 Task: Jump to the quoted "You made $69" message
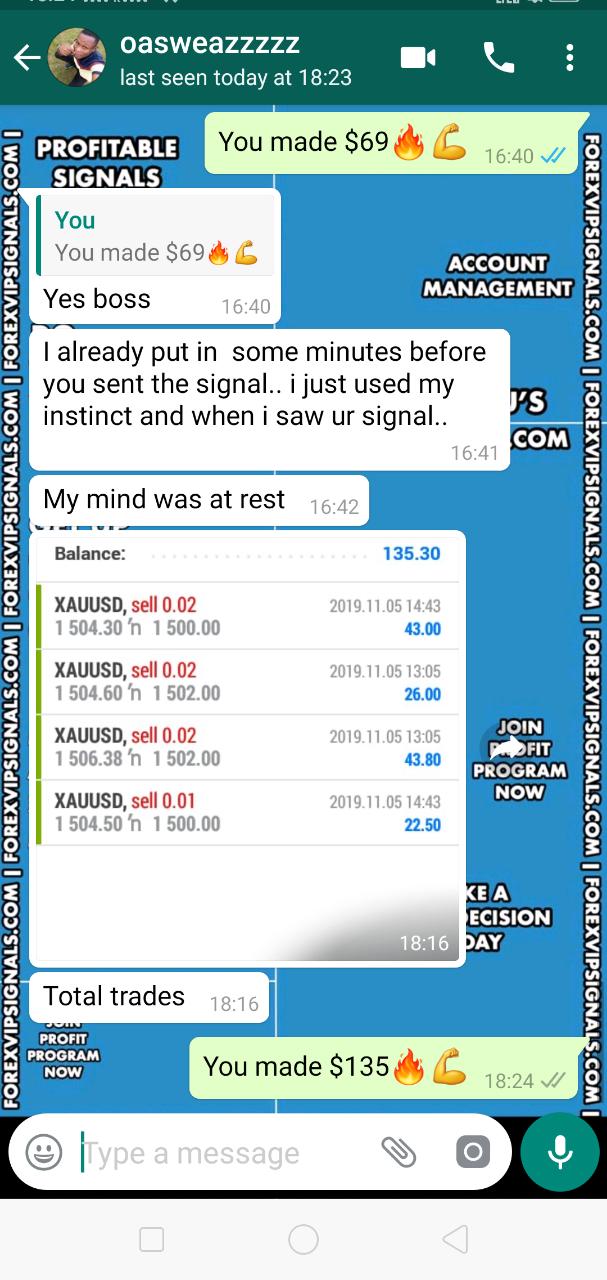pos(155,236)
